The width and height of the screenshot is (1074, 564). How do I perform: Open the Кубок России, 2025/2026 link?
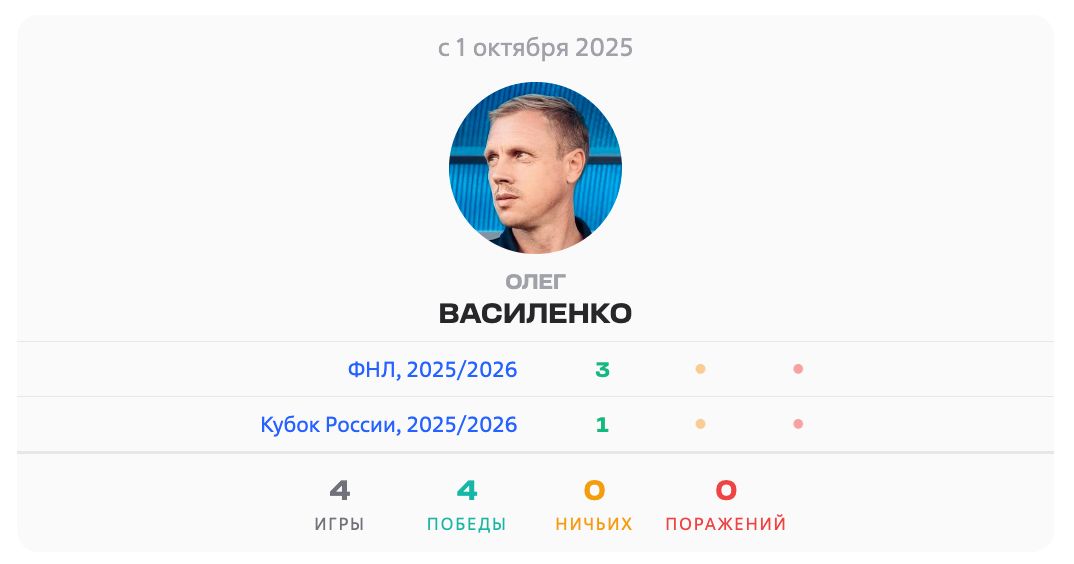pyautogui.click(x=388, y=425)
